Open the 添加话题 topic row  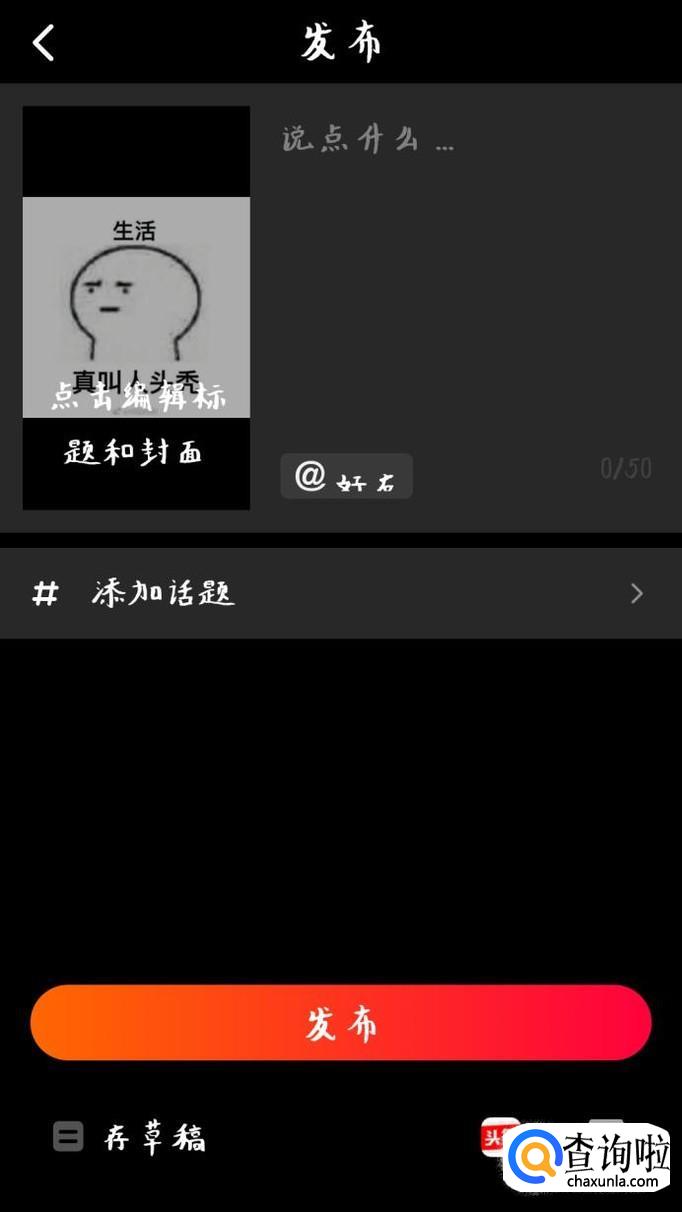[340, 593]
